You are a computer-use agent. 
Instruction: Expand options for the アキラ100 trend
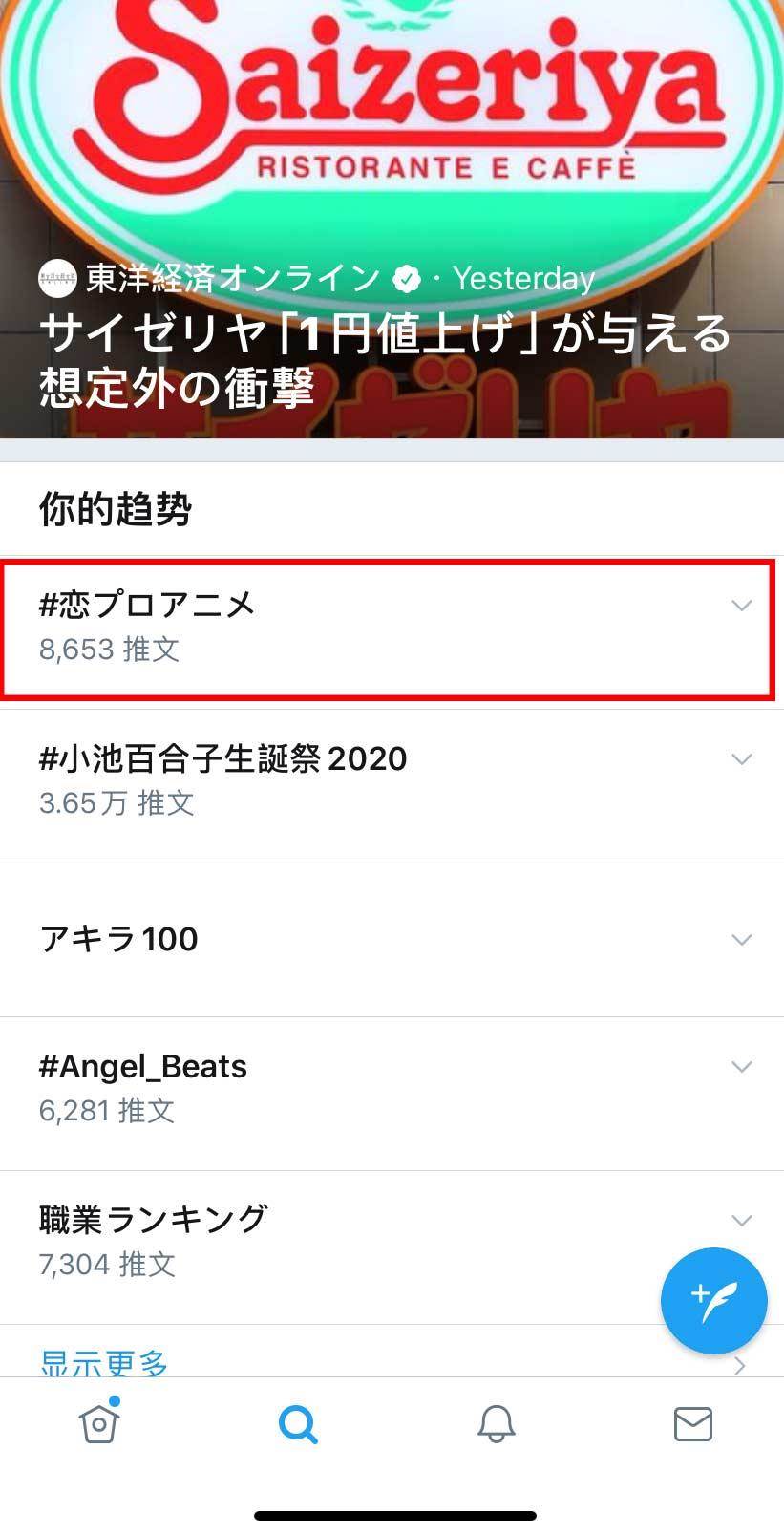tap(741, 940)
